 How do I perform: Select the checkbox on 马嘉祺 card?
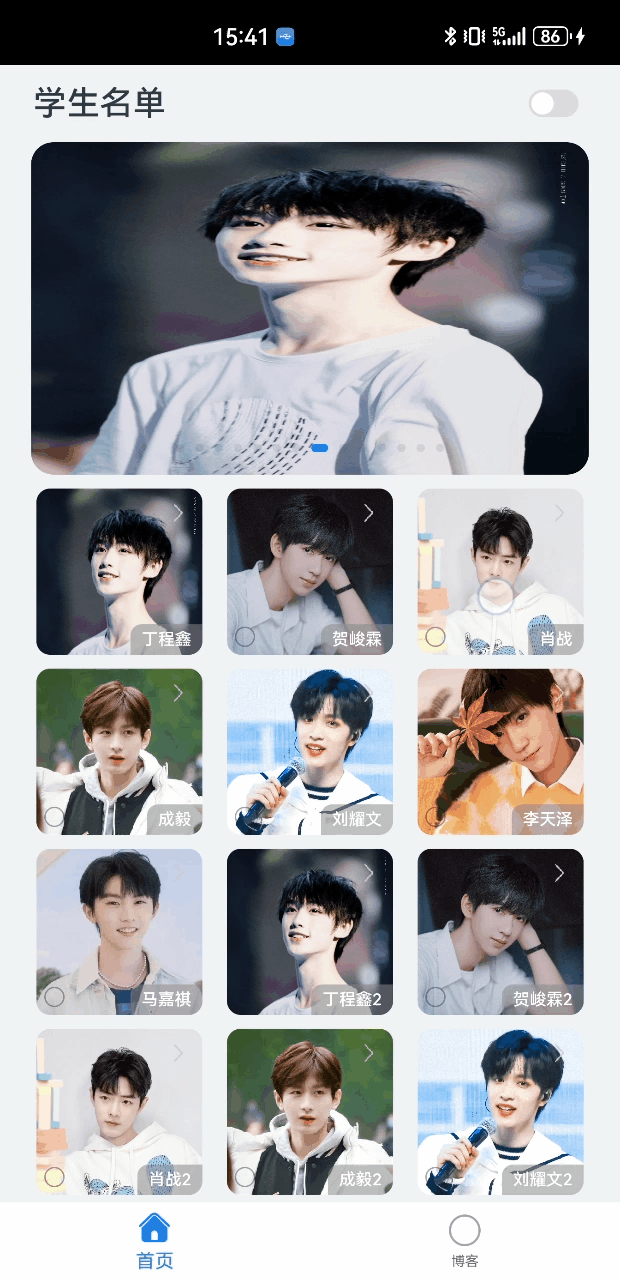pos(55,997)
